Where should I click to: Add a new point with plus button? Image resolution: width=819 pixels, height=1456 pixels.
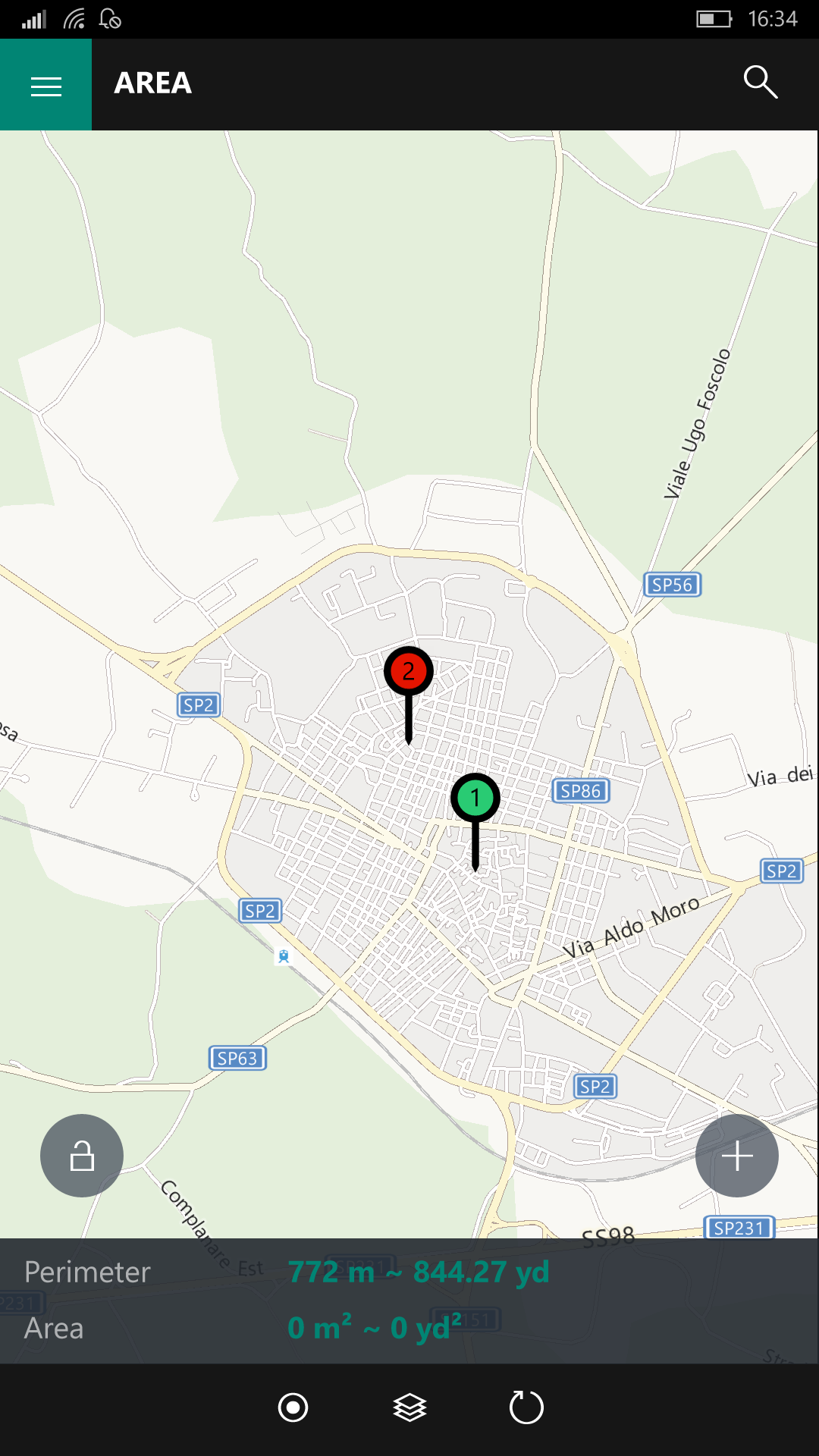coord(737,1156)
